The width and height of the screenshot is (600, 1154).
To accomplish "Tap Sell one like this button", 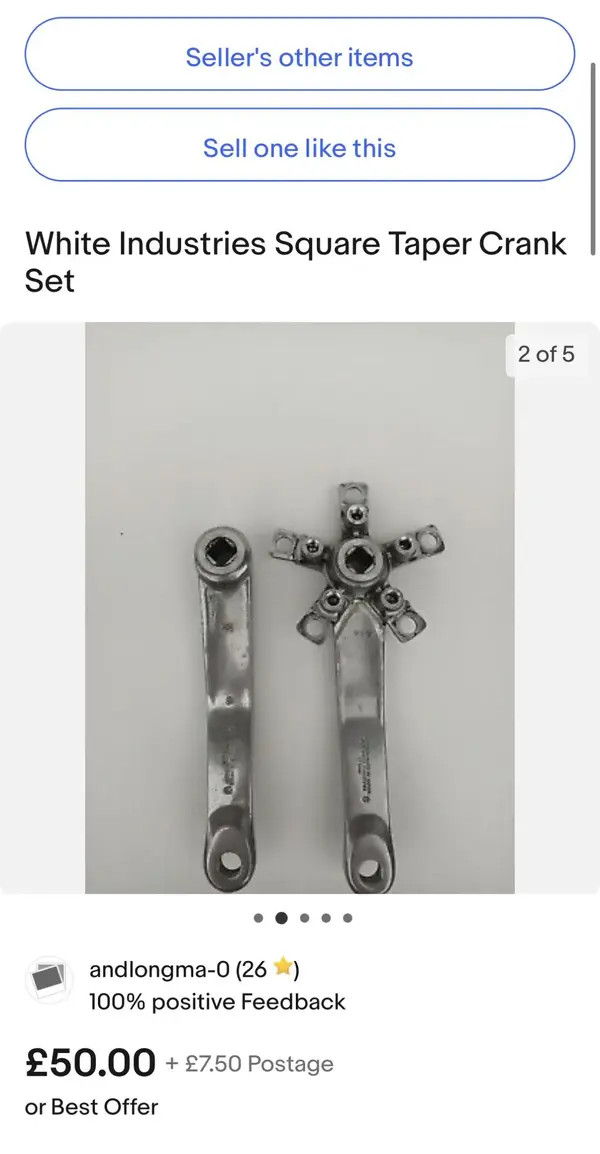I will pyautogui.click(x=299, y=148).
